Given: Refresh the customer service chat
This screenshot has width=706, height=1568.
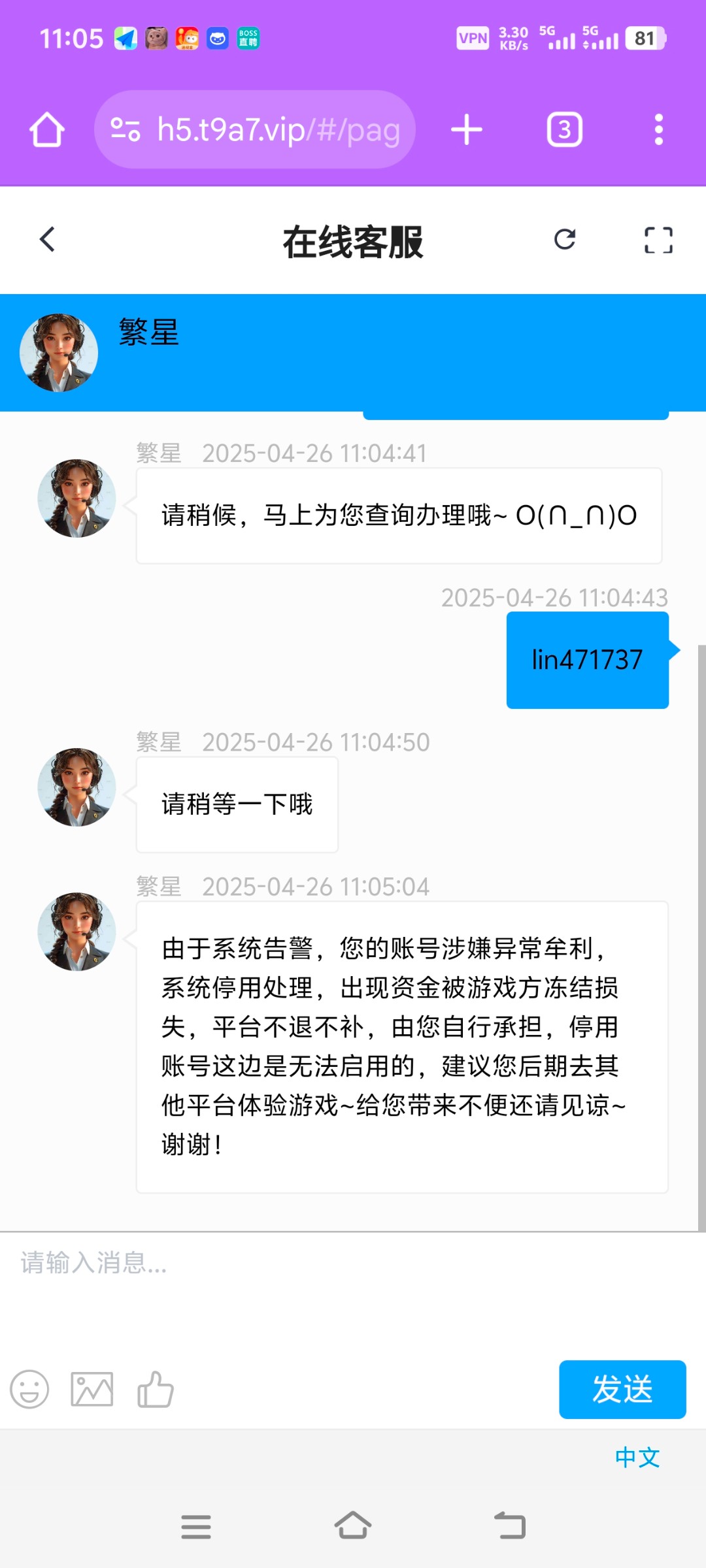Looking at the screenshot, I should pos(565,240).
